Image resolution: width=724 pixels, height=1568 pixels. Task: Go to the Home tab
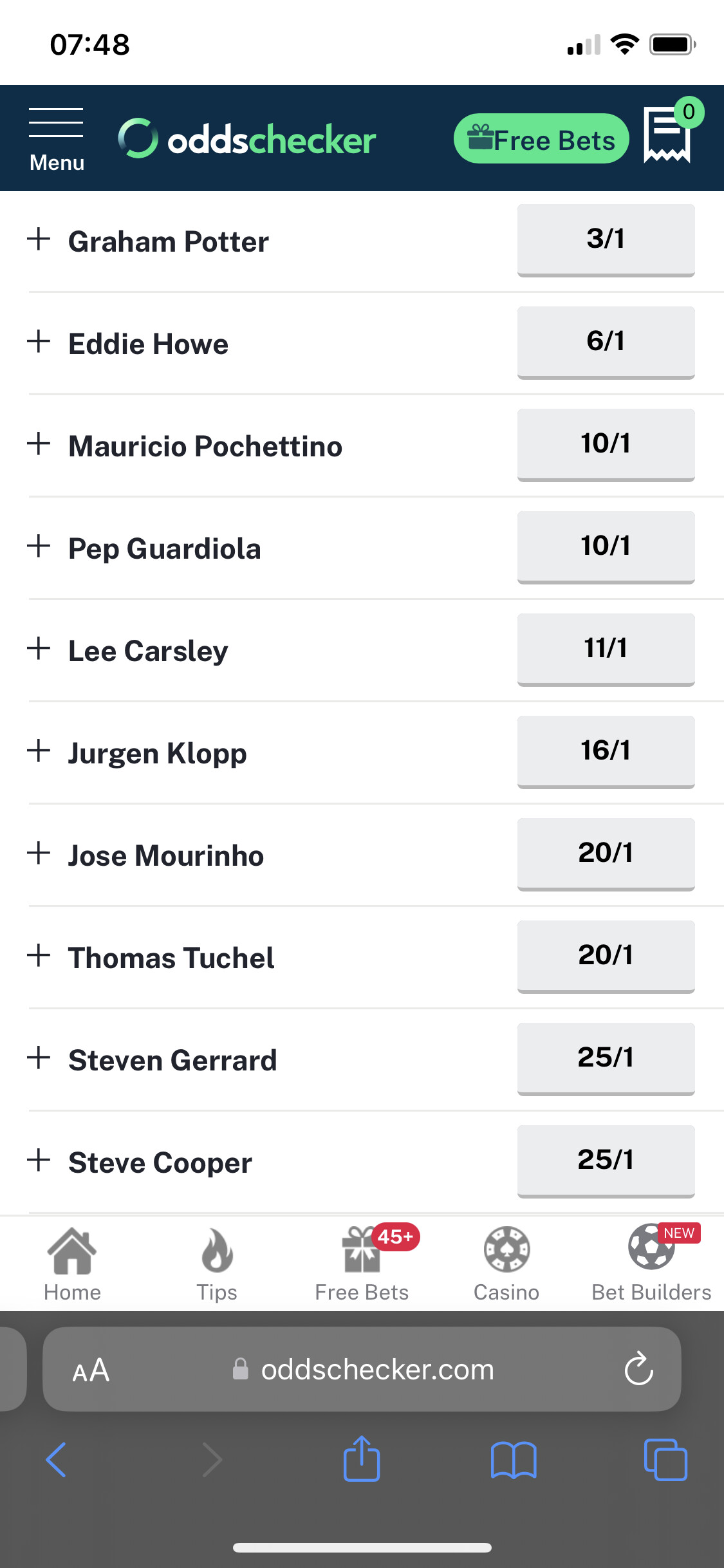[72, 1264]
